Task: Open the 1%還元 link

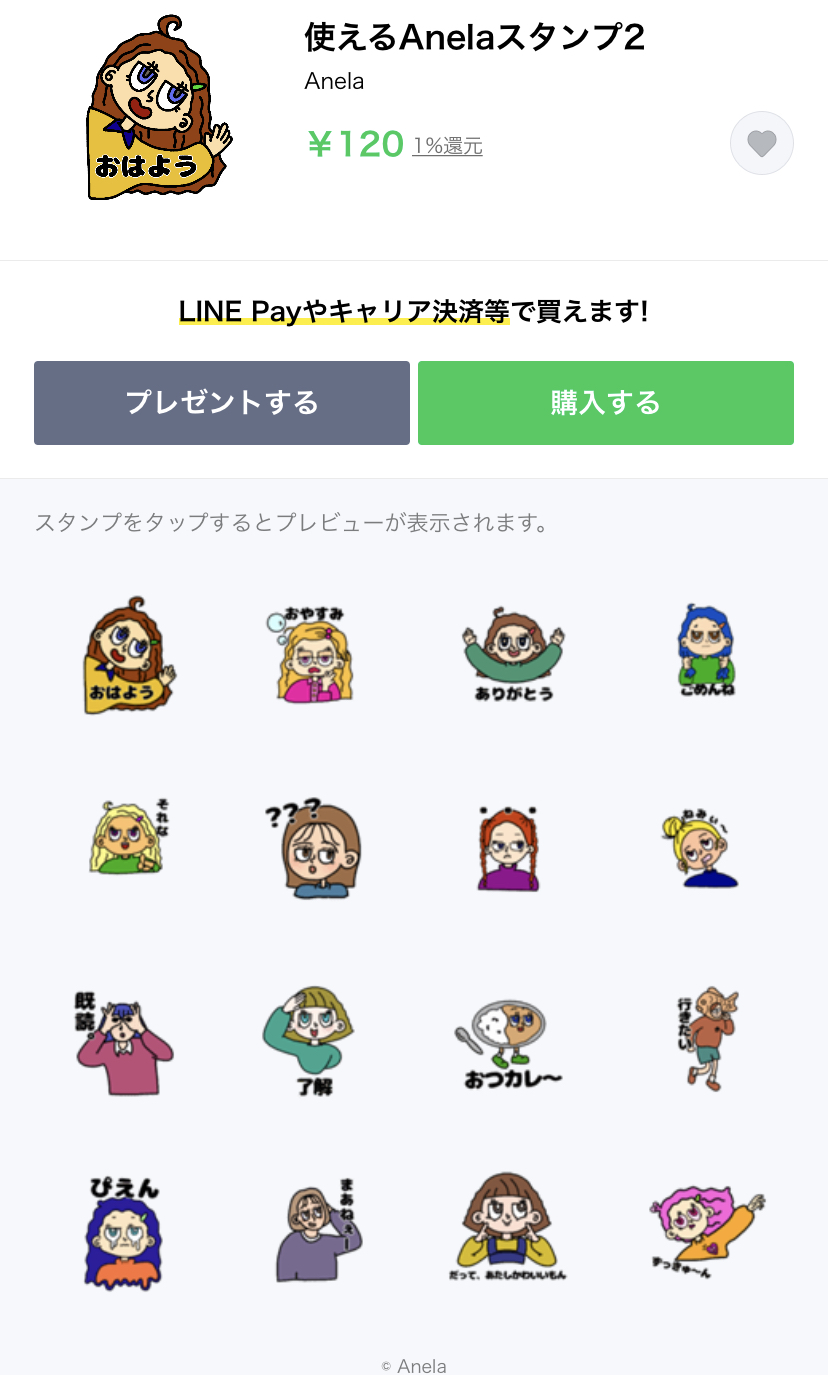Action: tap(447, 146)
